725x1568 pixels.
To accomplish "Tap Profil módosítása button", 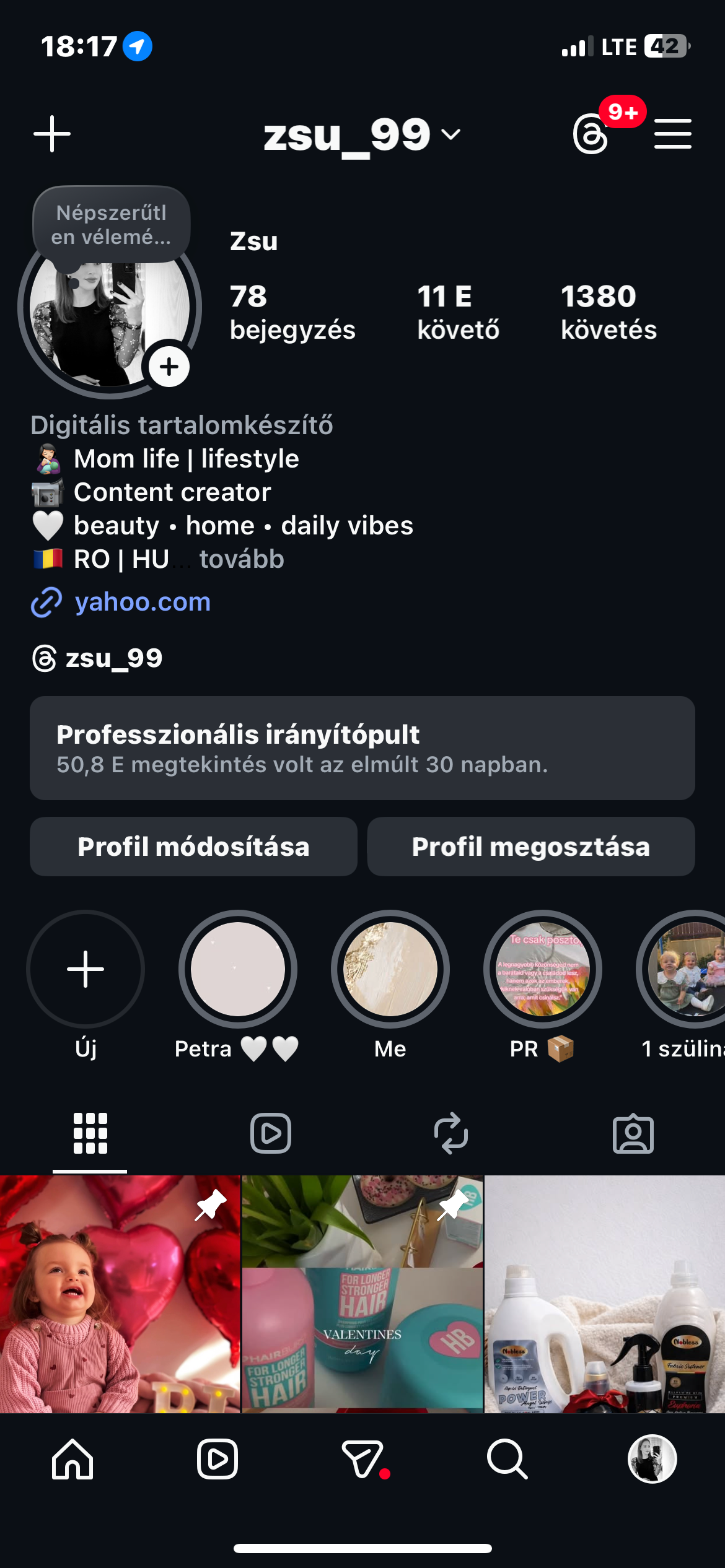I will (x=193, y=847).
